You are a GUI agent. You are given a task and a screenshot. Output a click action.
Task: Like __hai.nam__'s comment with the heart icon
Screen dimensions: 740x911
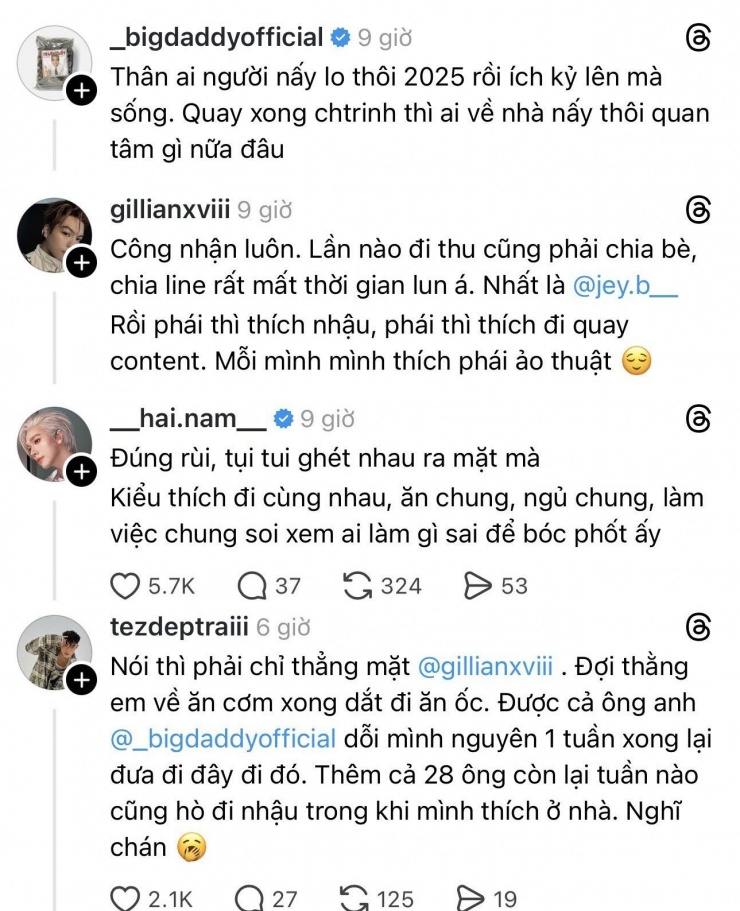127,587
